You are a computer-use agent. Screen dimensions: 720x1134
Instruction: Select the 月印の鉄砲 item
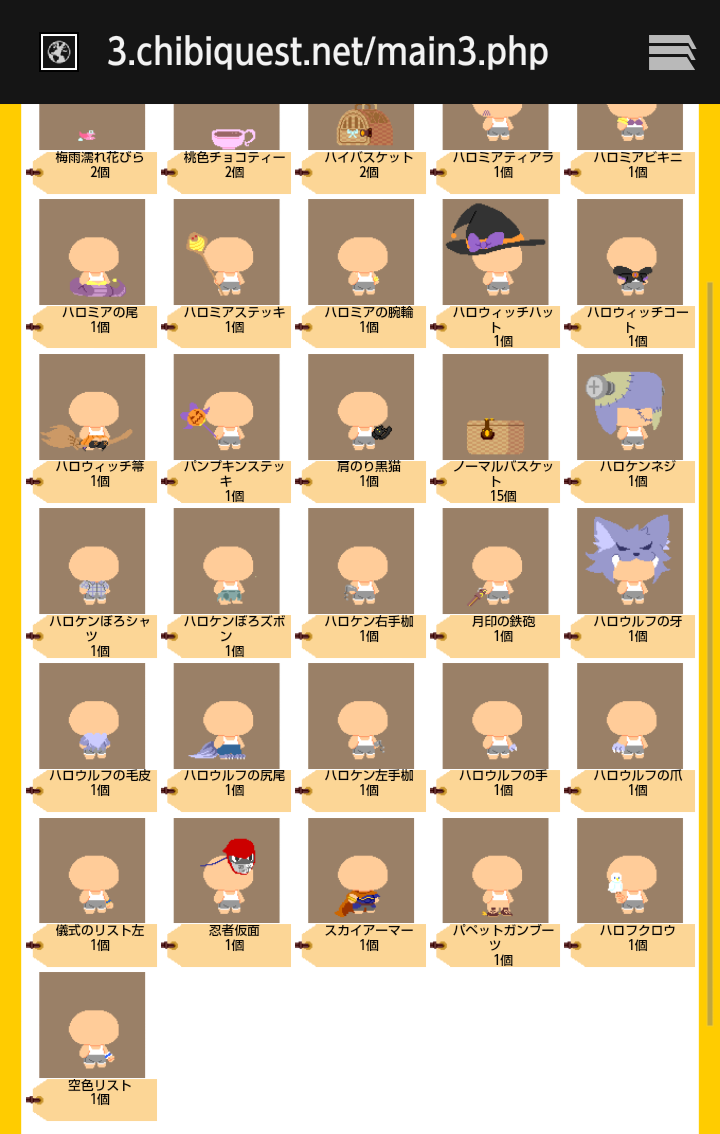[x=496, y=561]
